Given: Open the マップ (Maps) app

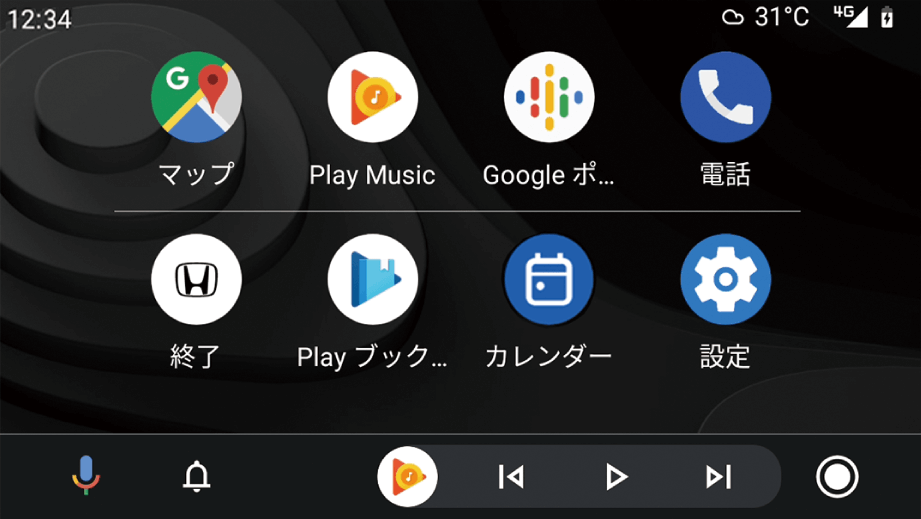Looking at the screenshot, I should [x=196, y=98].
